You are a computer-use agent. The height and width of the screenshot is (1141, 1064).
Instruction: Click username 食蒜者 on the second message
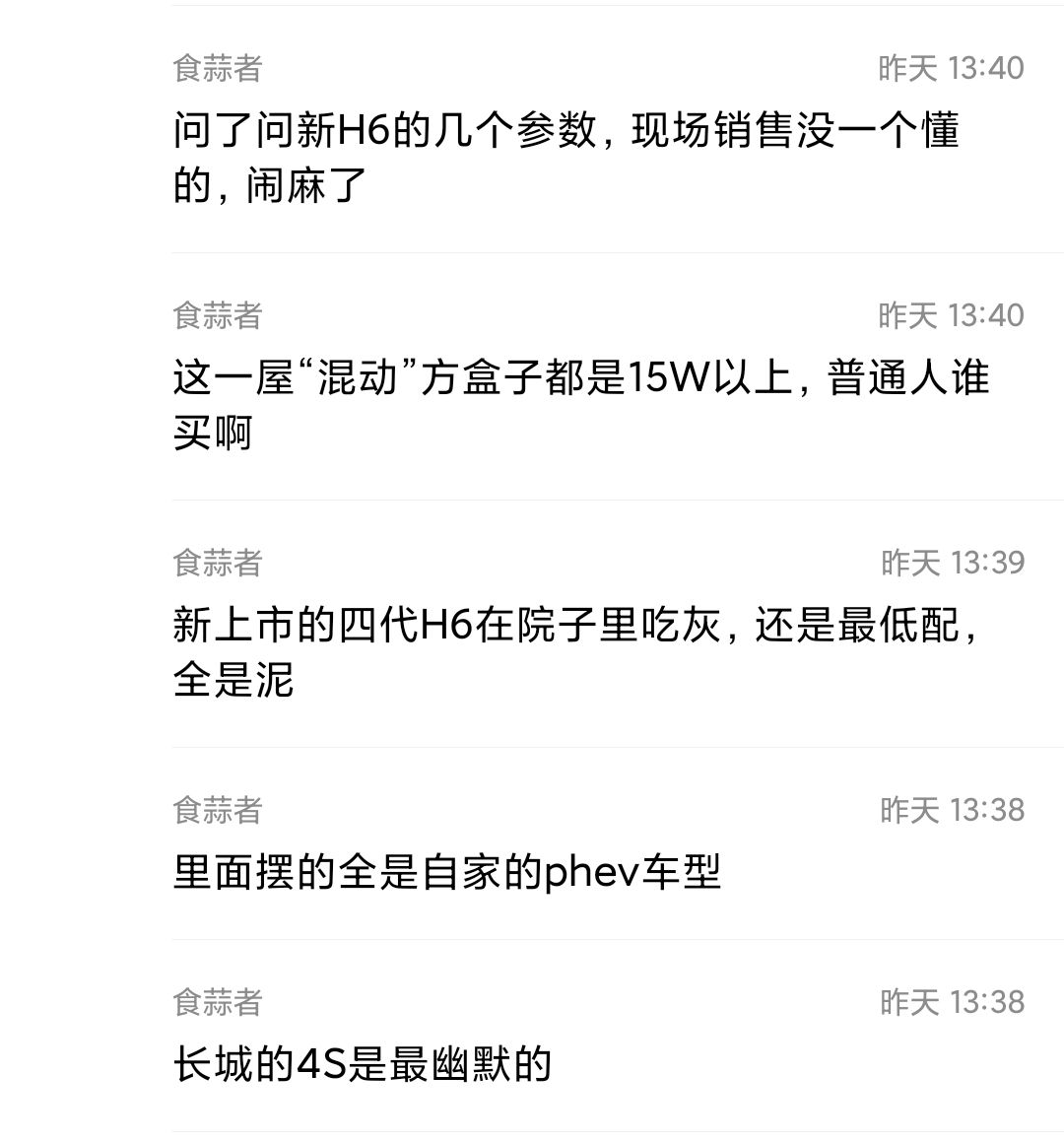pyautogui.click(x=217, y=315)
